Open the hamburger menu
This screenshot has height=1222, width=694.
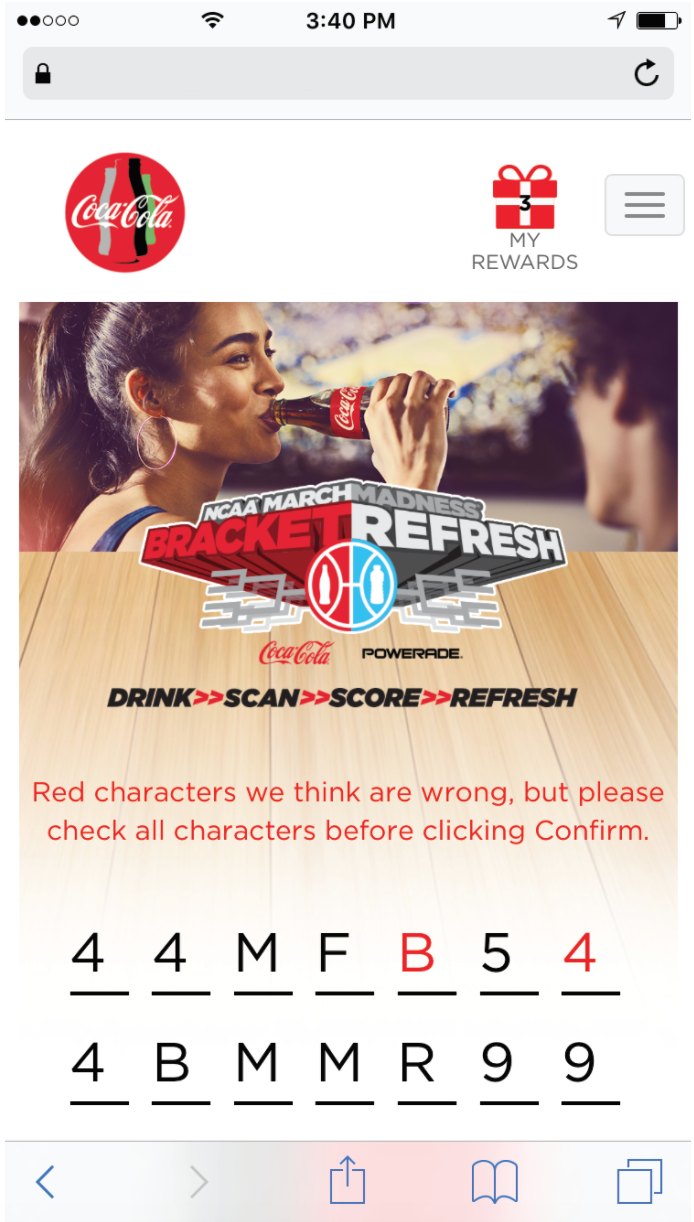644,204
